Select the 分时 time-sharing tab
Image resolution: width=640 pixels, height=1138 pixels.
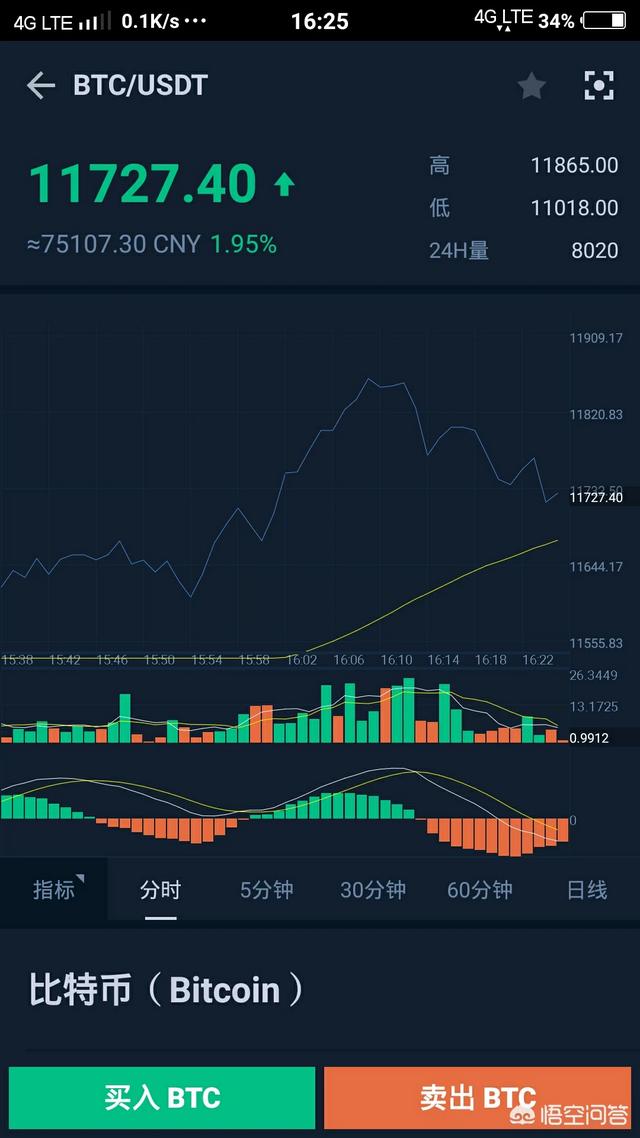point(161,889)
